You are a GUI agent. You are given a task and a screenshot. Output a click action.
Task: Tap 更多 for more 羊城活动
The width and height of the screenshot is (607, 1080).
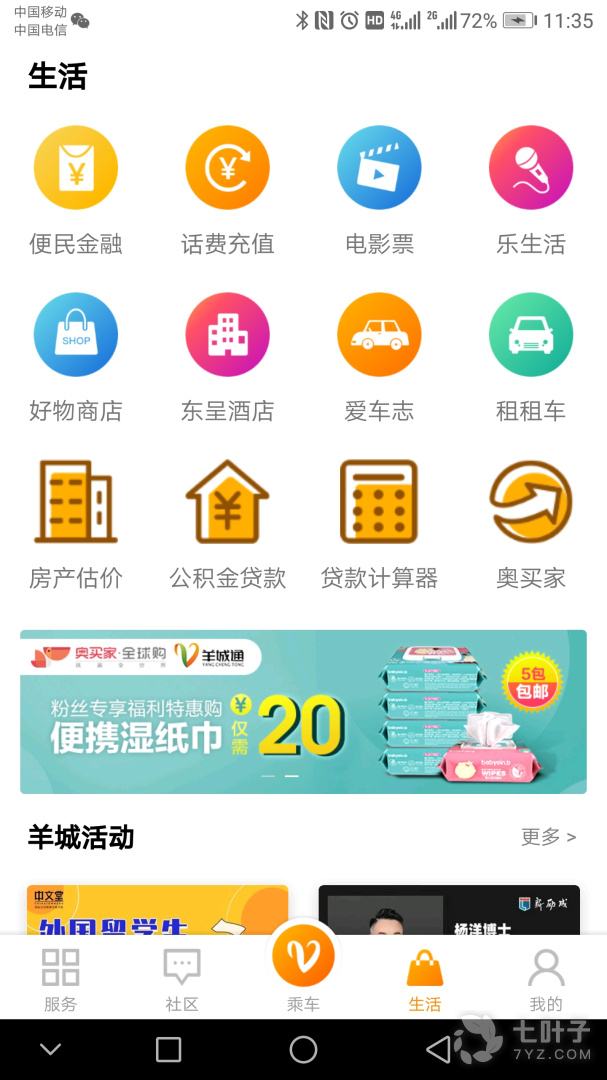tap(548, 837)
